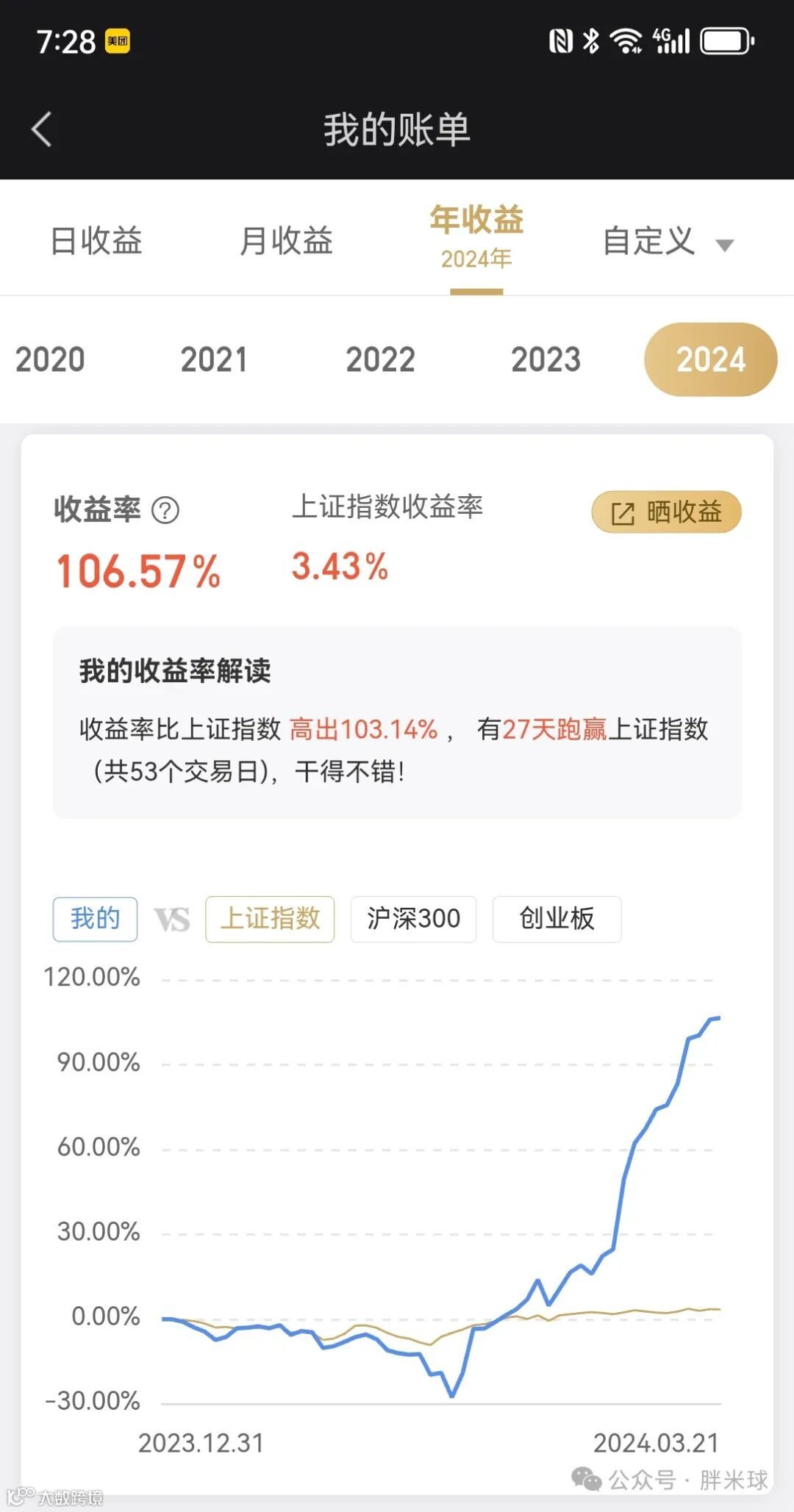The image size is (794, 1512).
Task: Select year 2021
Action: [214, 359]
